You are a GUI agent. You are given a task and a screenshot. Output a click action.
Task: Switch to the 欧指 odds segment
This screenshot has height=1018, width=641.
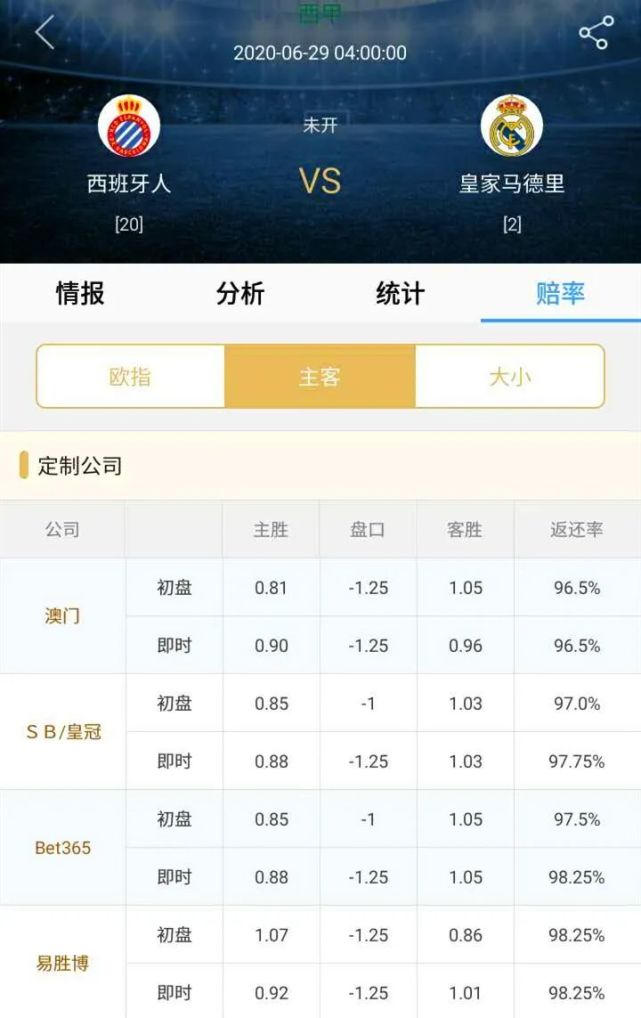(130, 376)
